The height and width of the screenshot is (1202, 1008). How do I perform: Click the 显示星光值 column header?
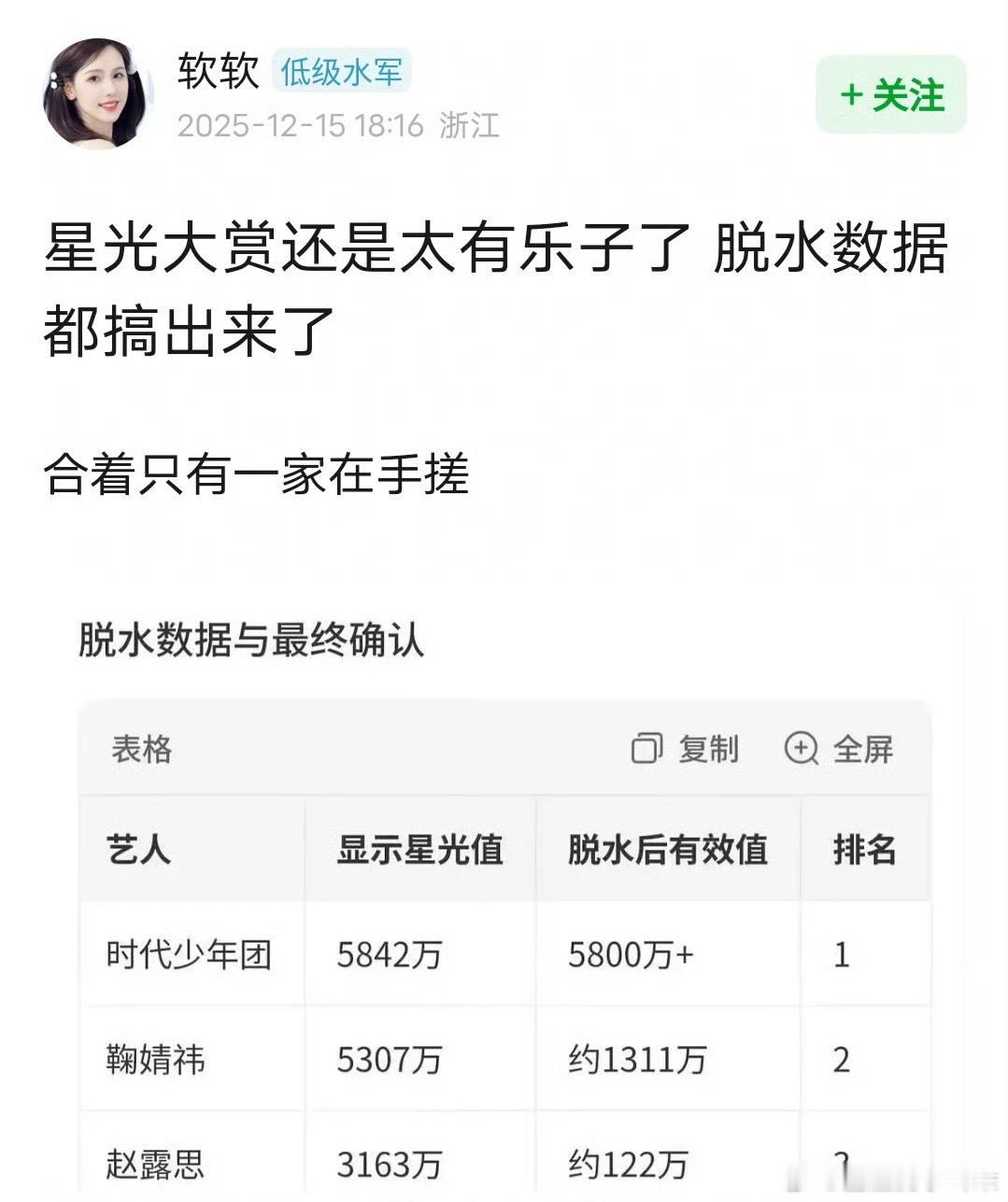[x=418, y=850]
